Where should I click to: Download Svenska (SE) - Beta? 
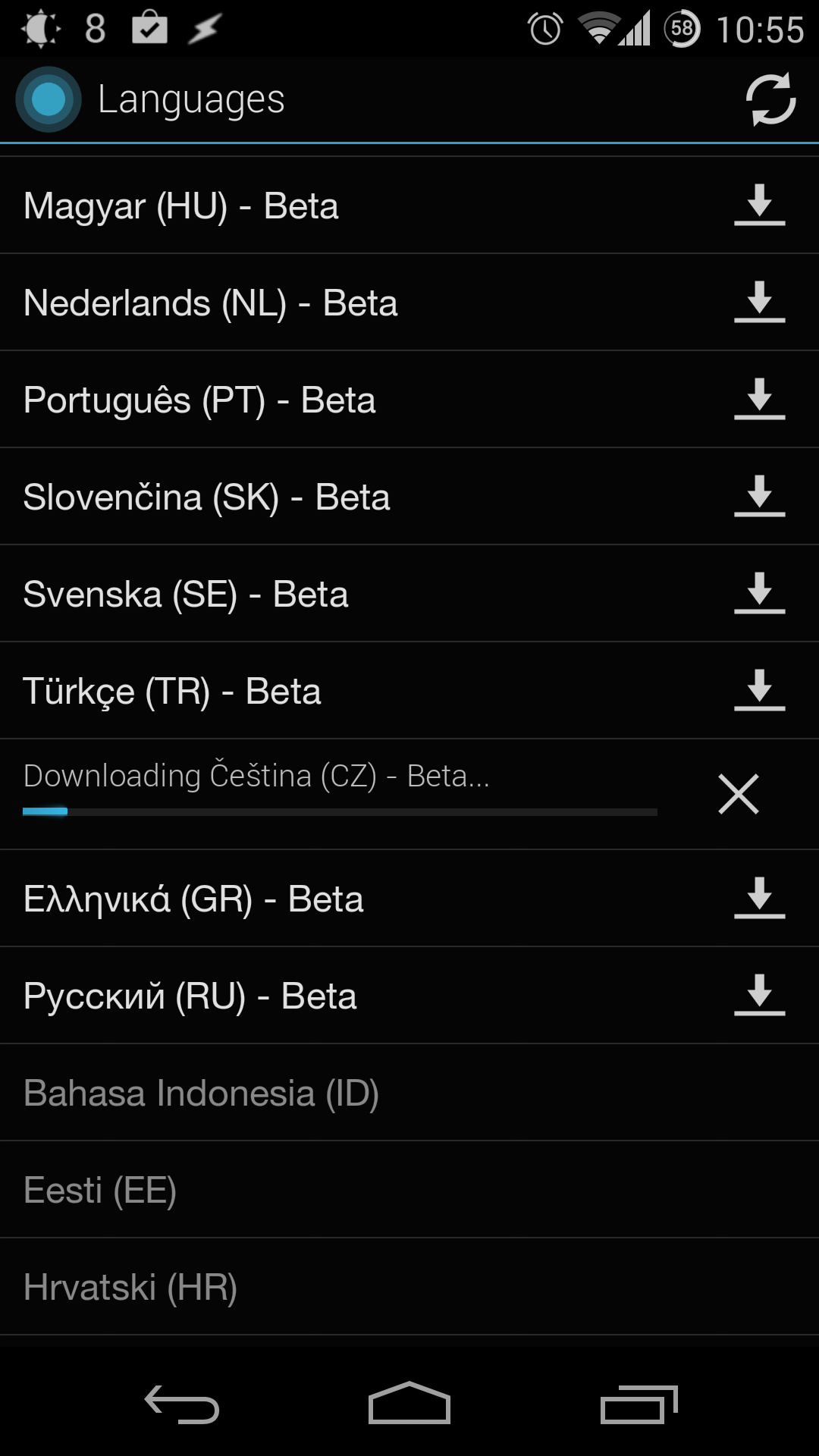(x=759, y=594)
